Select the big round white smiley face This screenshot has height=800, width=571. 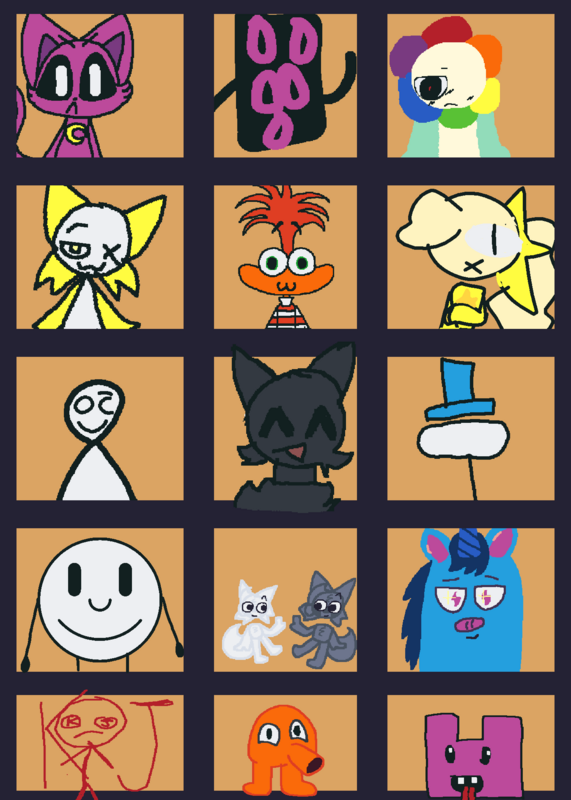pyautogui.click(x=100, y=600)
